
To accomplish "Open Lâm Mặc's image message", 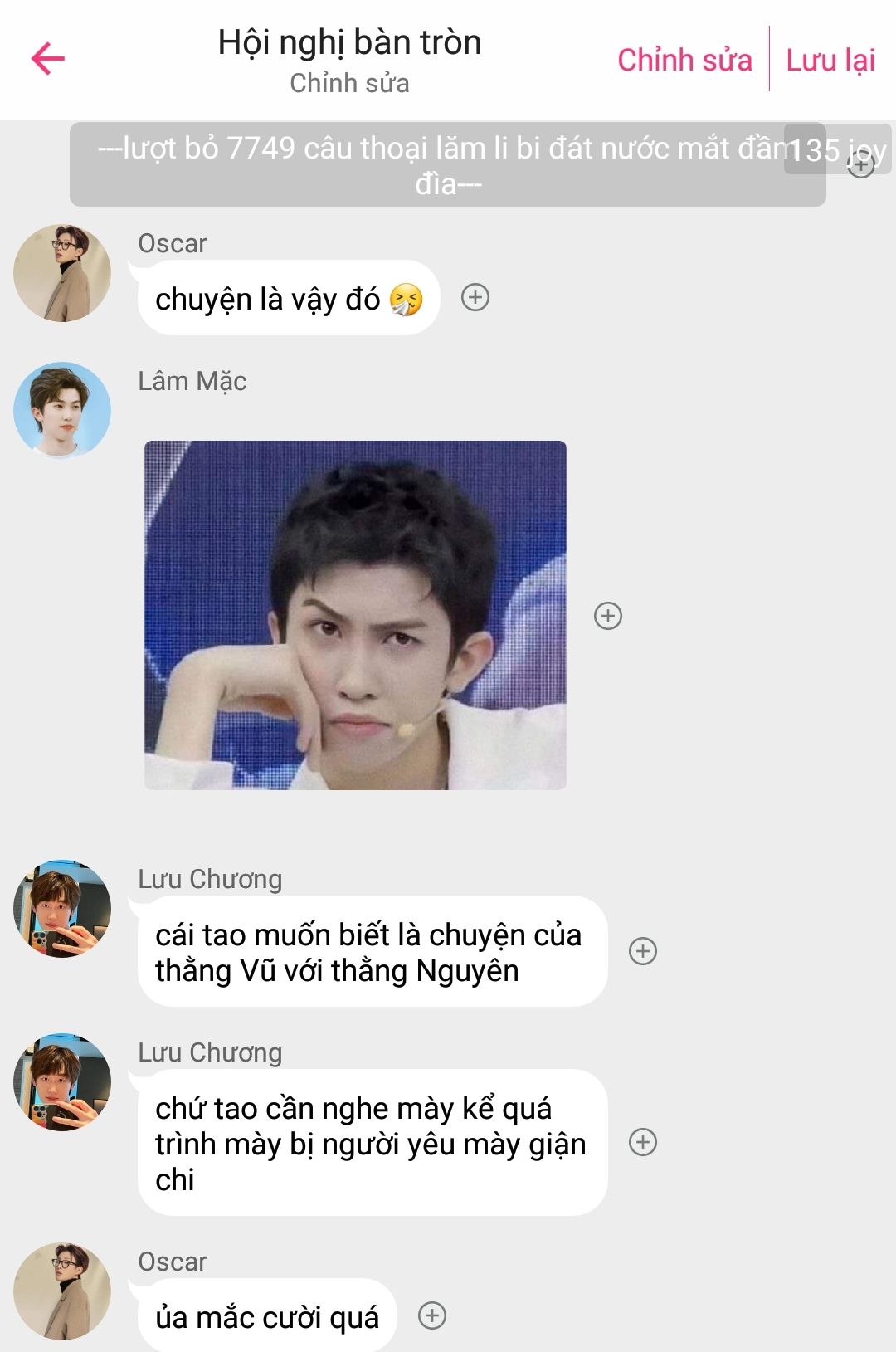I will [355, 615].
